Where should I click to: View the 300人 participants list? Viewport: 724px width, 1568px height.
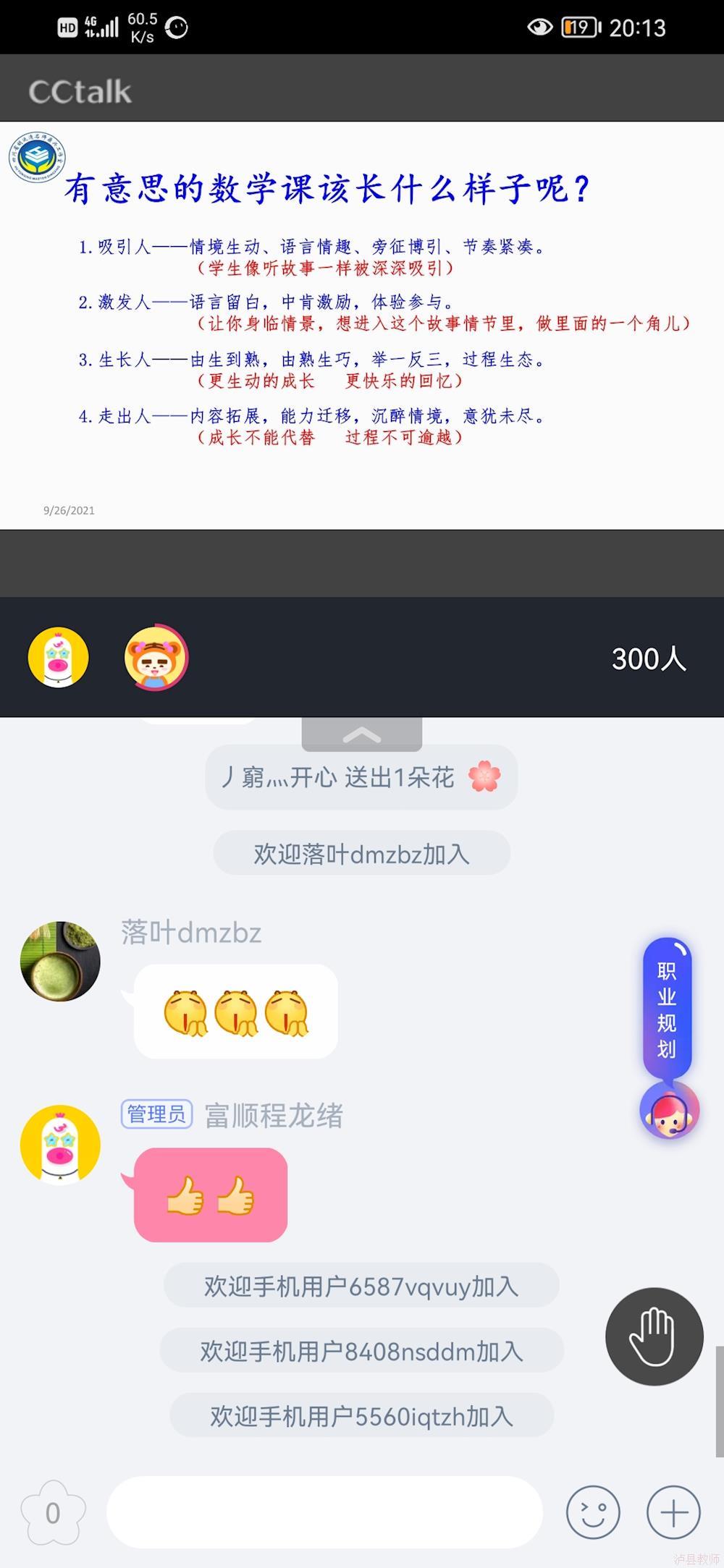[648, 658]
